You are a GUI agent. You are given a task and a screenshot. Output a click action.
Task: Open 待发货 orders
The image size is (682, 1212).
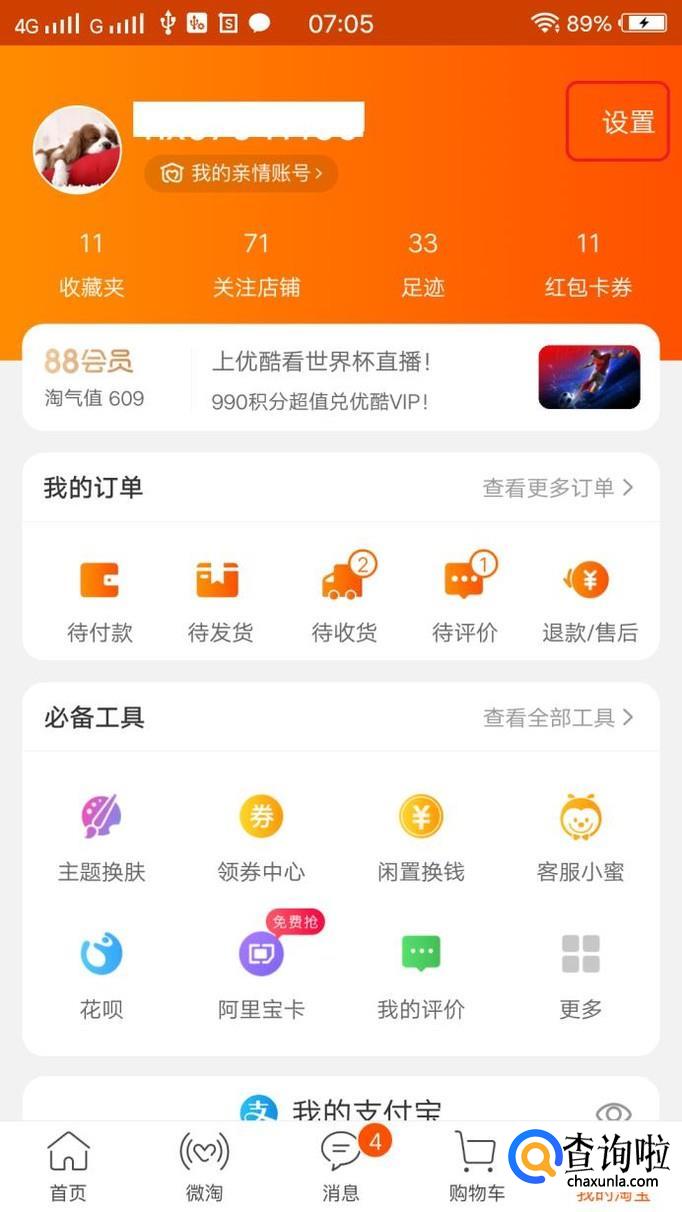[x=220, y=600]
